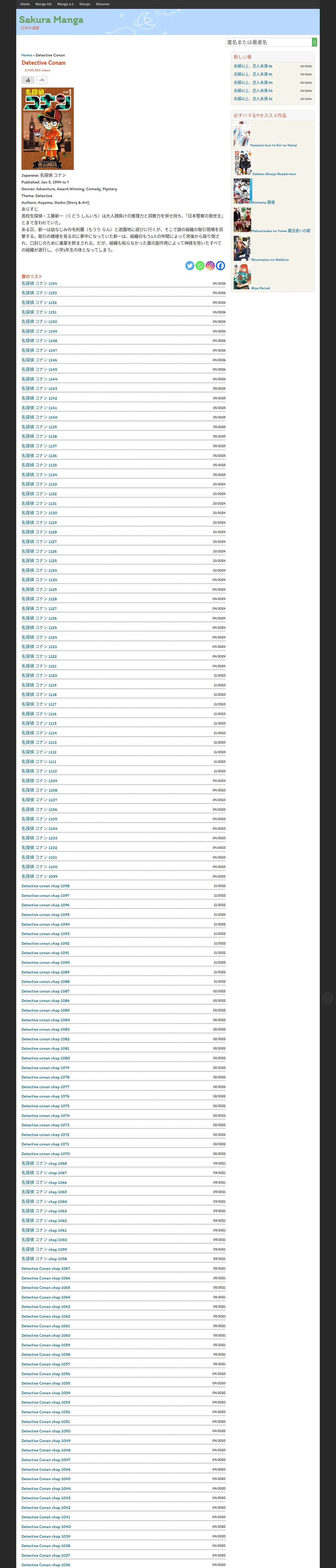Share via WhatsApp icon
The width and height of the screenshot is (336, 1568).
point(200,266)
